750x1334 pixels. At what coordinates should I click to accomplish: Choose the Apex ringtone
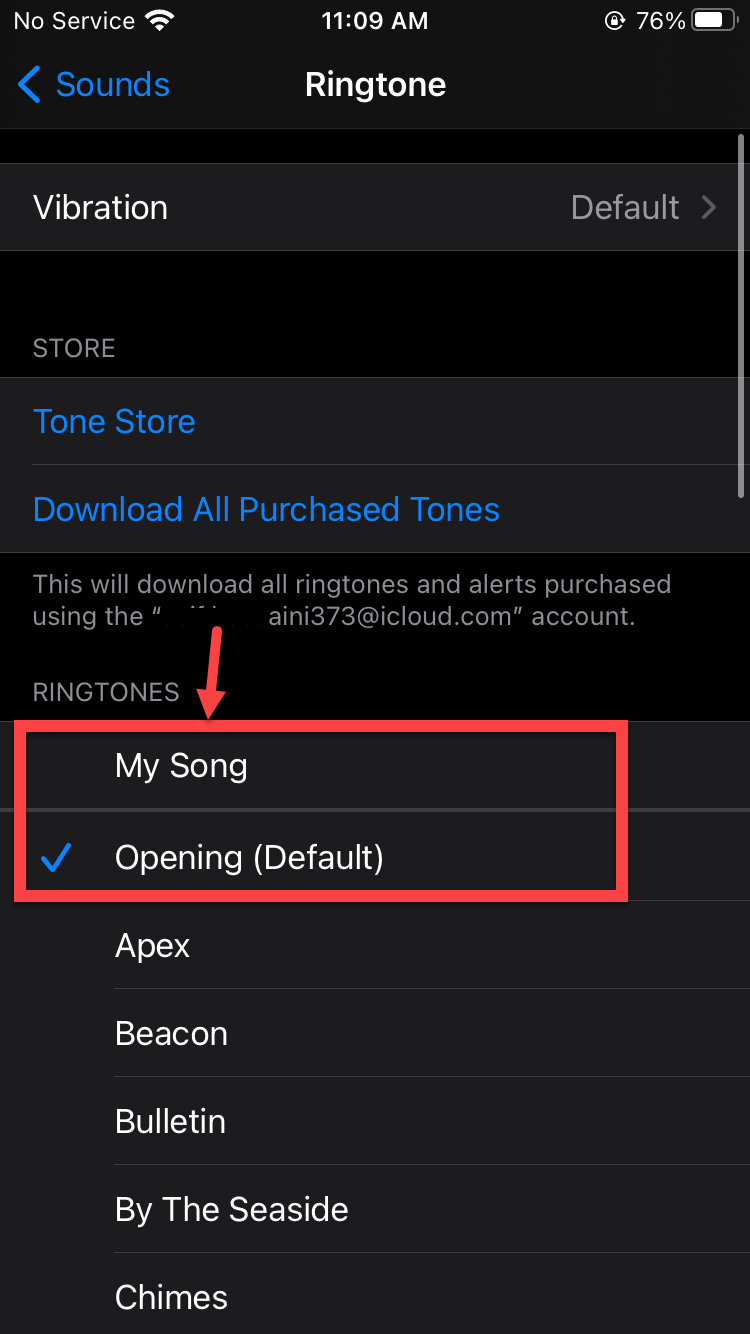pyautogui.click(x=153, y=946)
